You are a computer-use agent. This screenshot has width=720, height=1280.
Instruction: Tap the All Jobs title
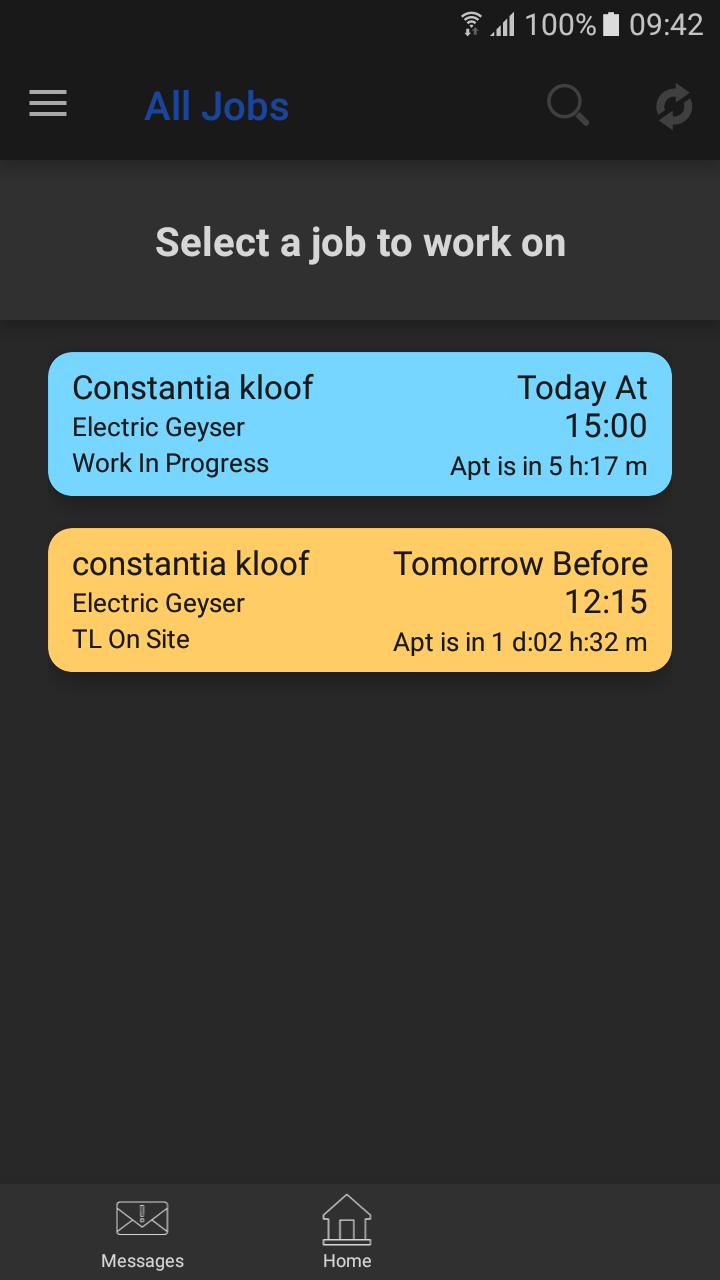tap(216, 105)
